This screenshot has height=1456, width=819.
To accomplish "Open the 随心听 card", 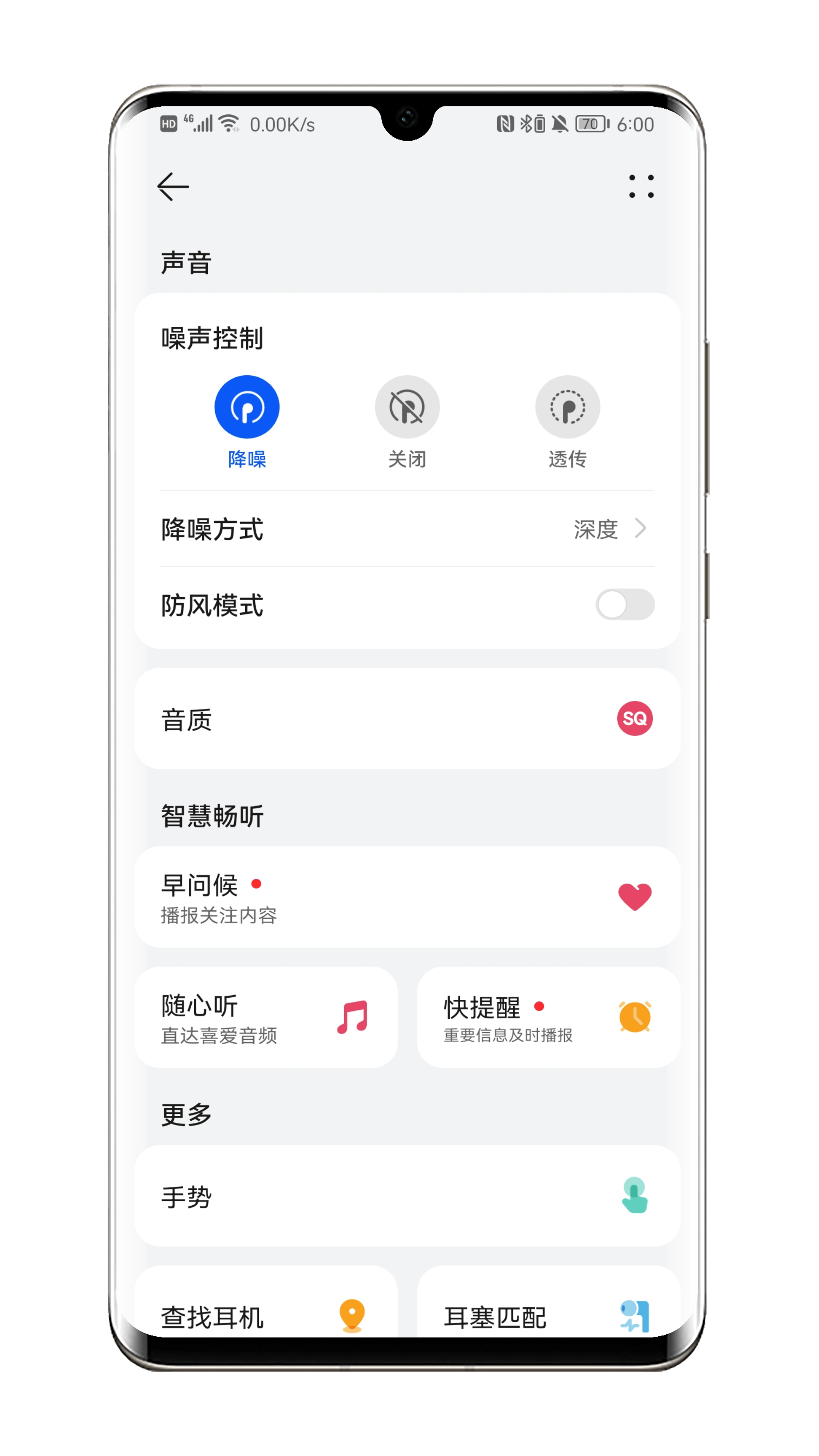I will 266,1018.
